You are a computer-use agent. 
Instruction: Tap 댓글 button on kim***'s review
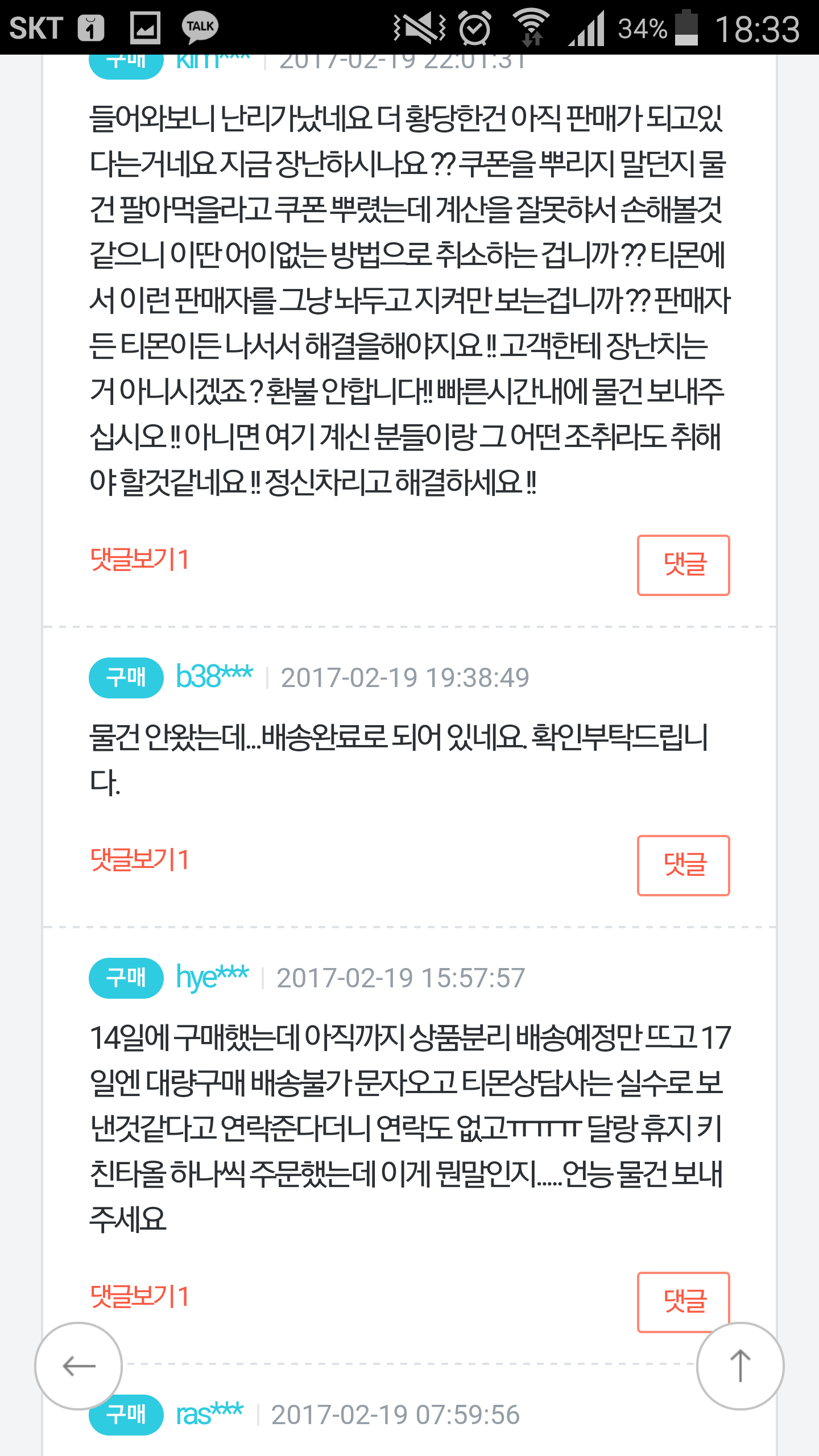click(683, 565)
